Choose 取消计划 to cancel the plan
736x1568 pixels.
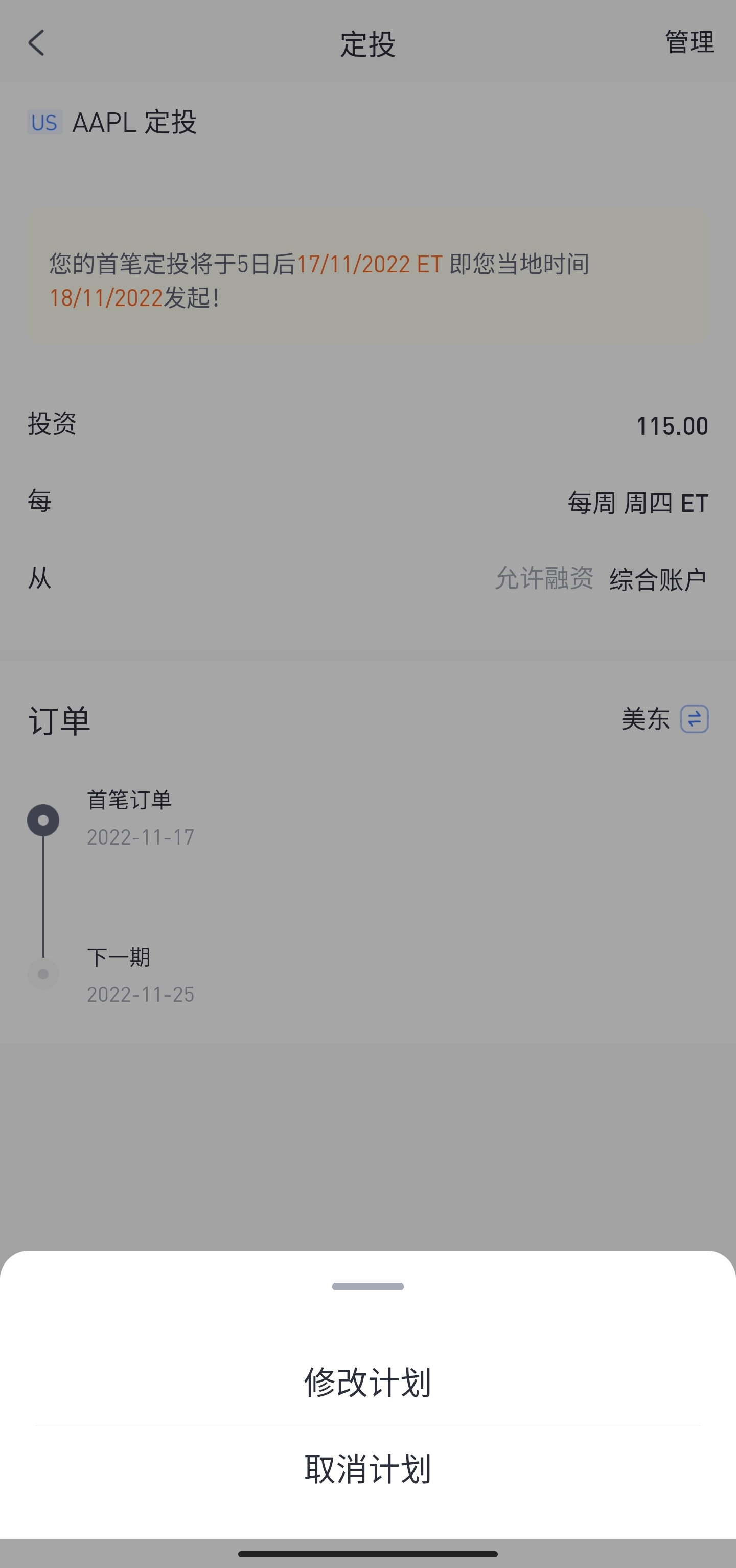[x=367, y=1469]
